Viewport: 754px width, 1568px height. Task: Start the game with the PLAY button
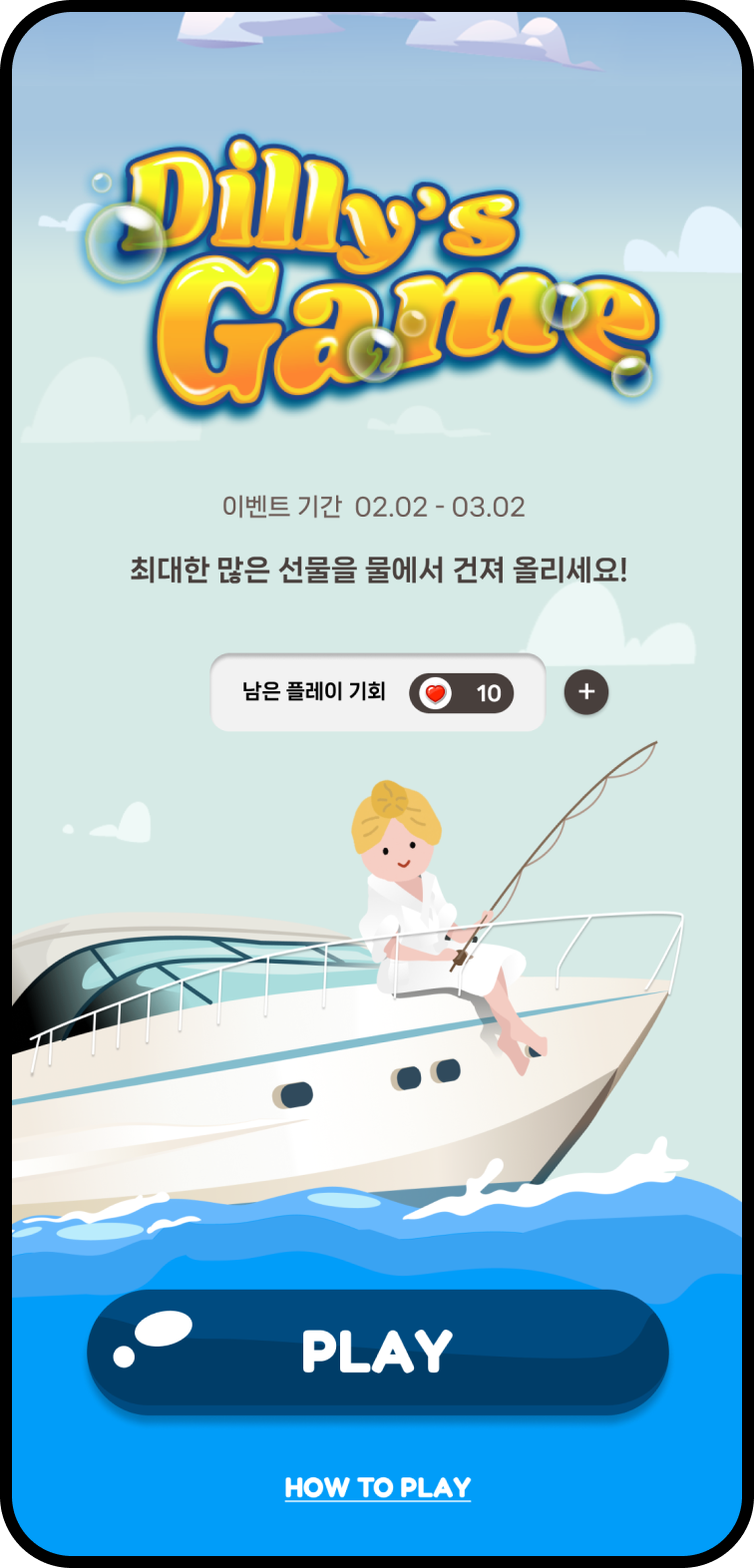(x=377, y=1352)
